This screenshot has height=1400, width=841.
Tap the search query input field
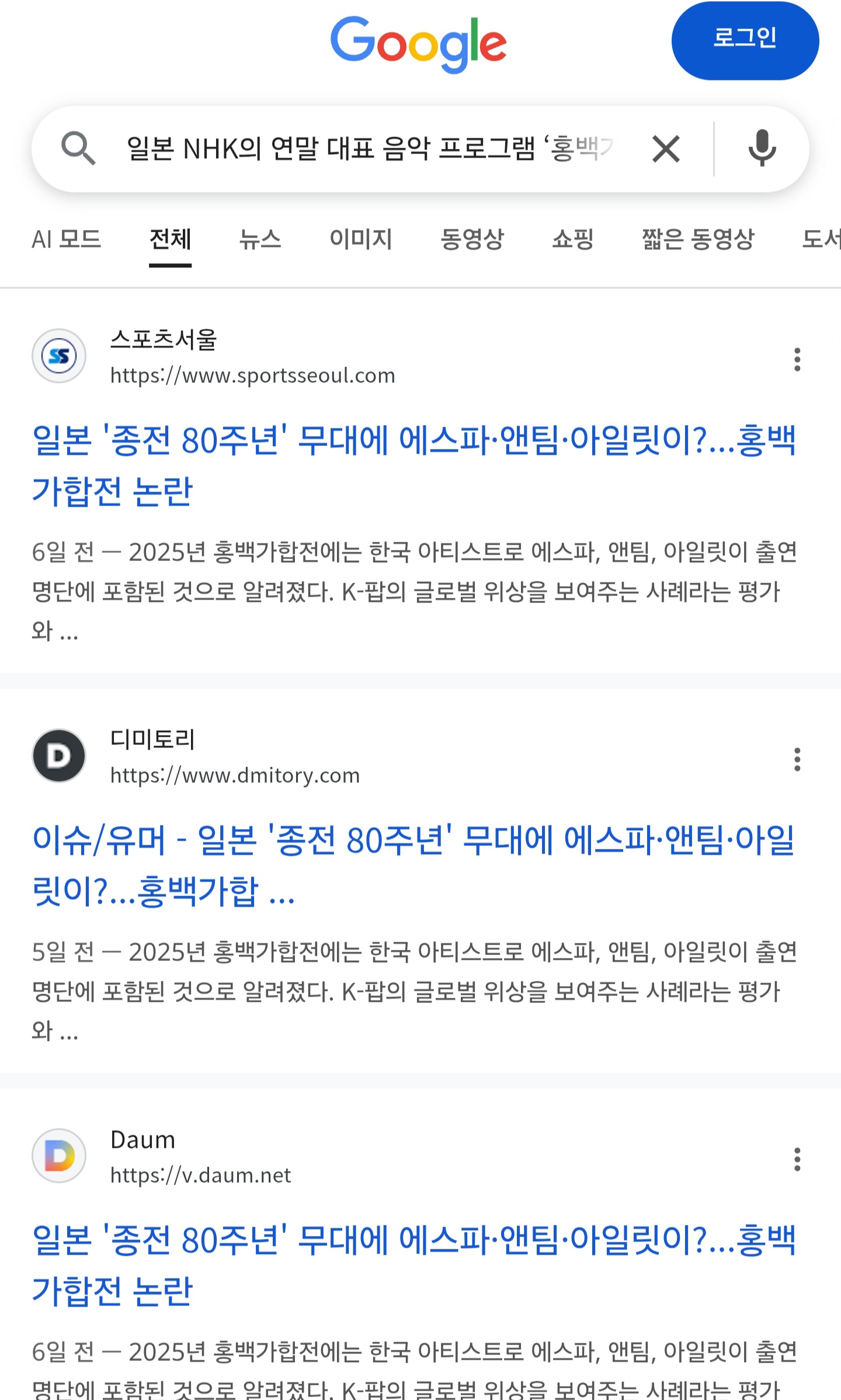pos(362,148)
